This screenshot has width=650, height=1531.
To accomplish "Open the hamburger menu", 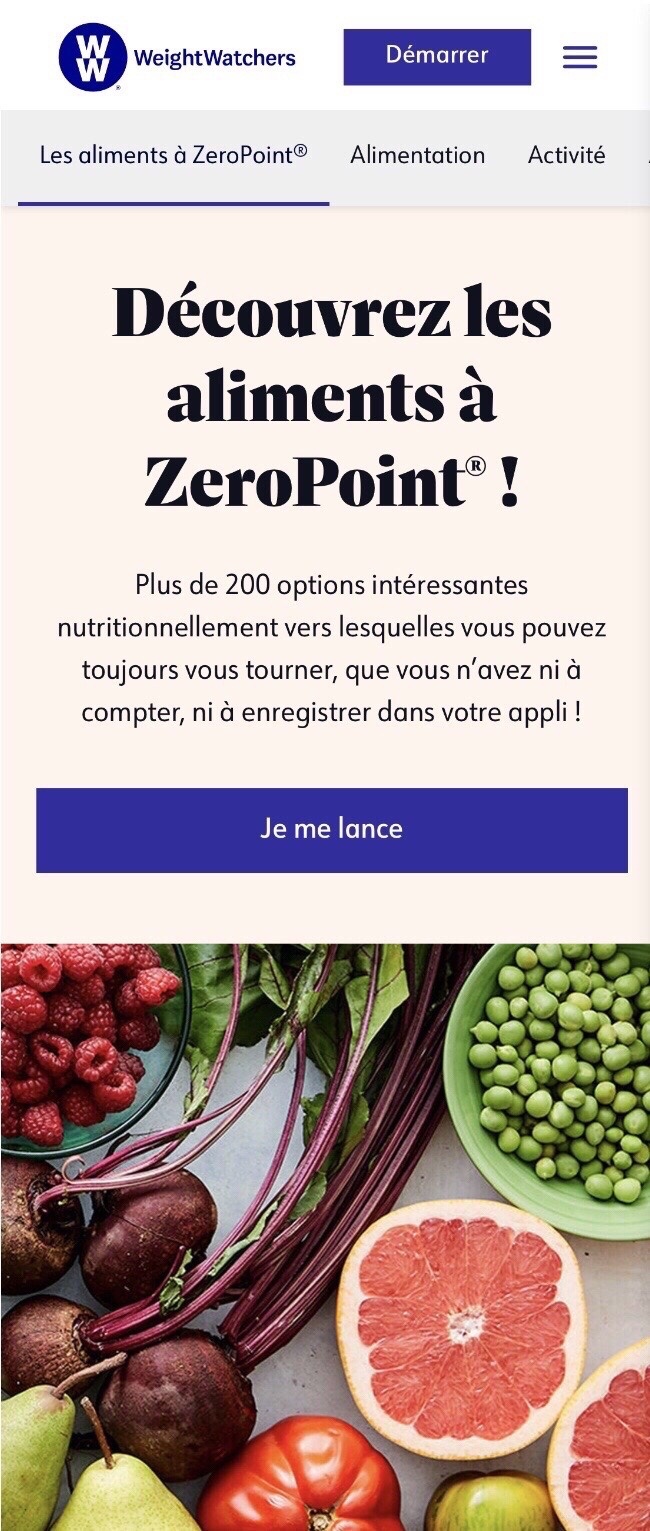I will (579, 57).
